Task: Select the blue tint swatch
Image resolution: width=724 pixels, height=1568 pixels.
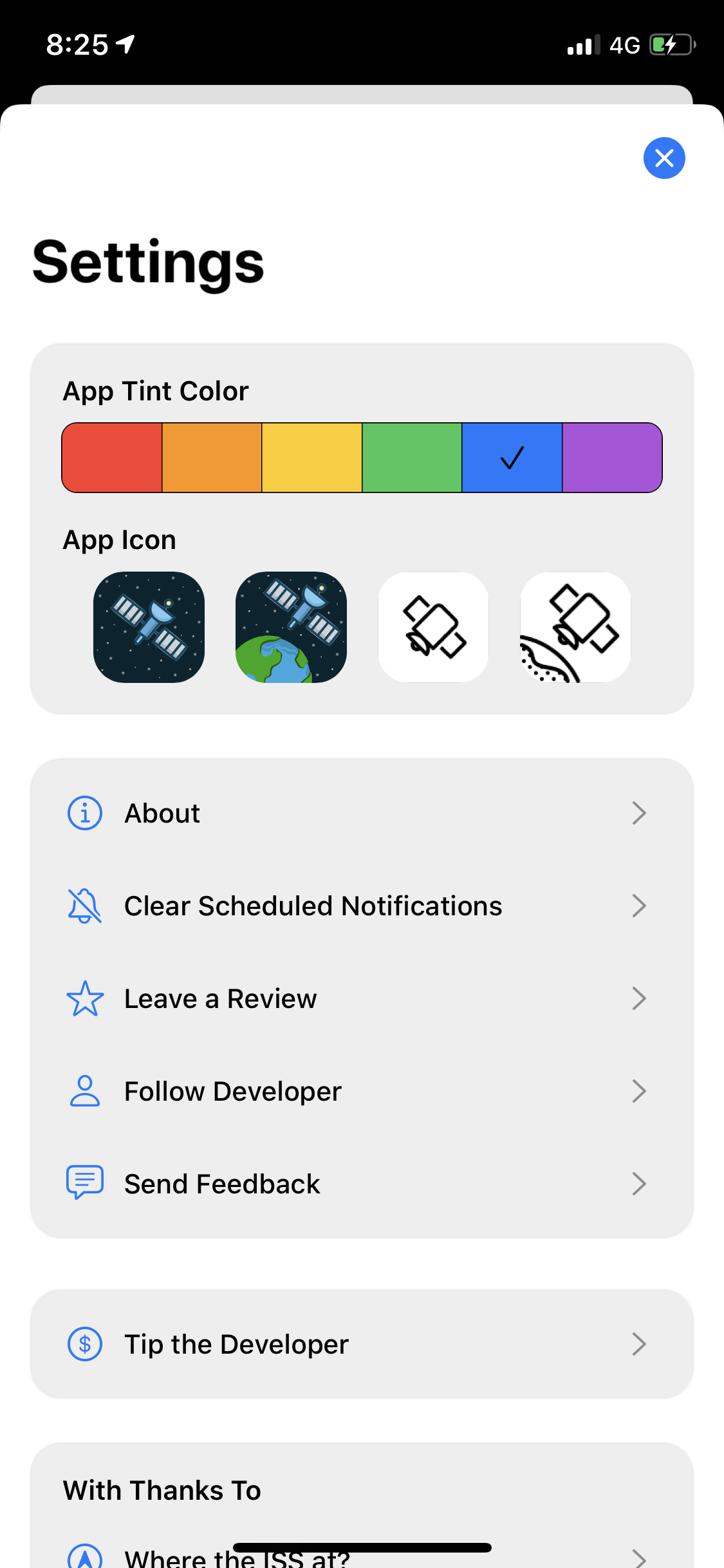Action: (x=512, y=458)
